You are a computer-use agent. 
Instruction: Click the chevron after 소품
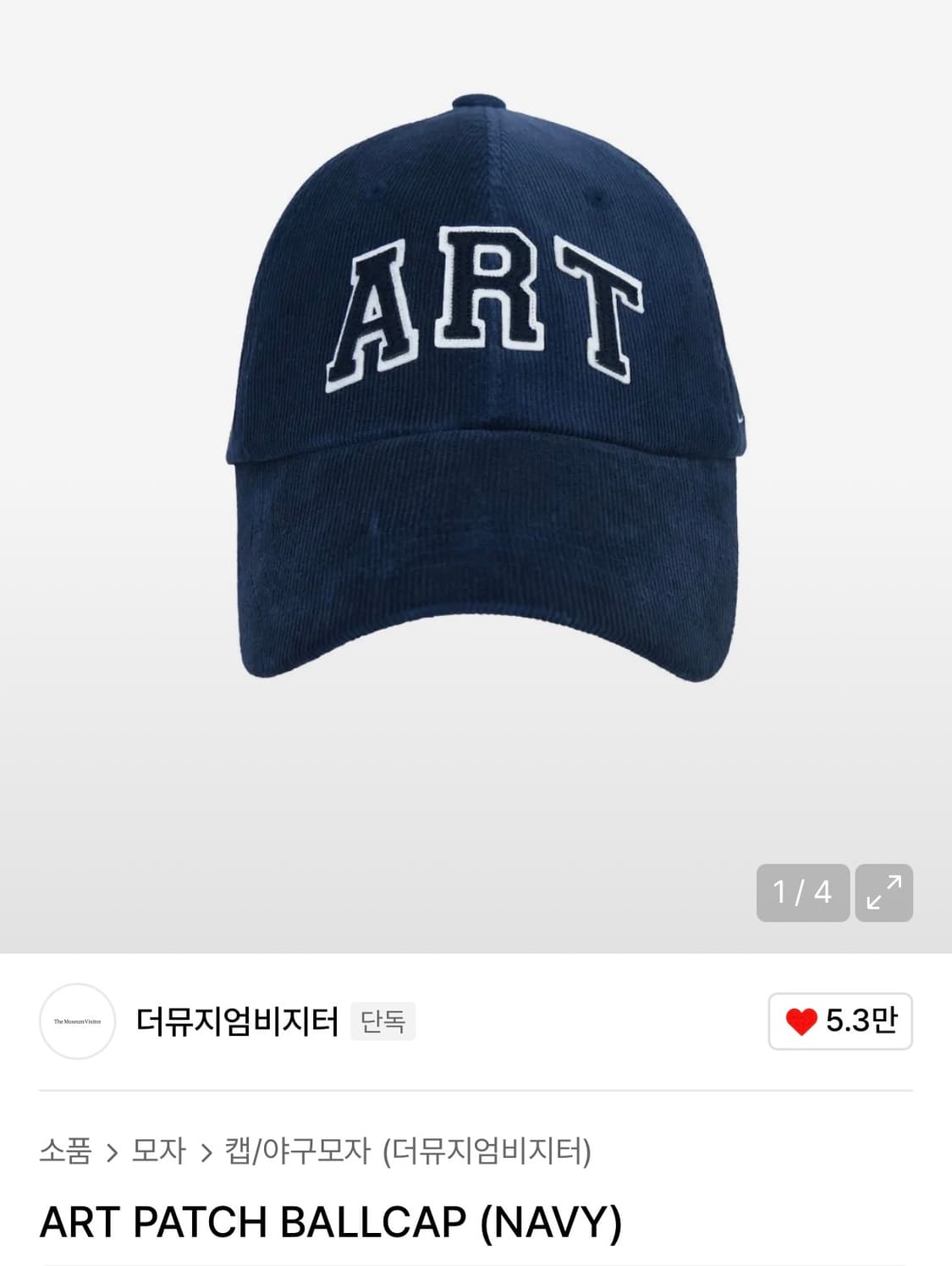111,1152
